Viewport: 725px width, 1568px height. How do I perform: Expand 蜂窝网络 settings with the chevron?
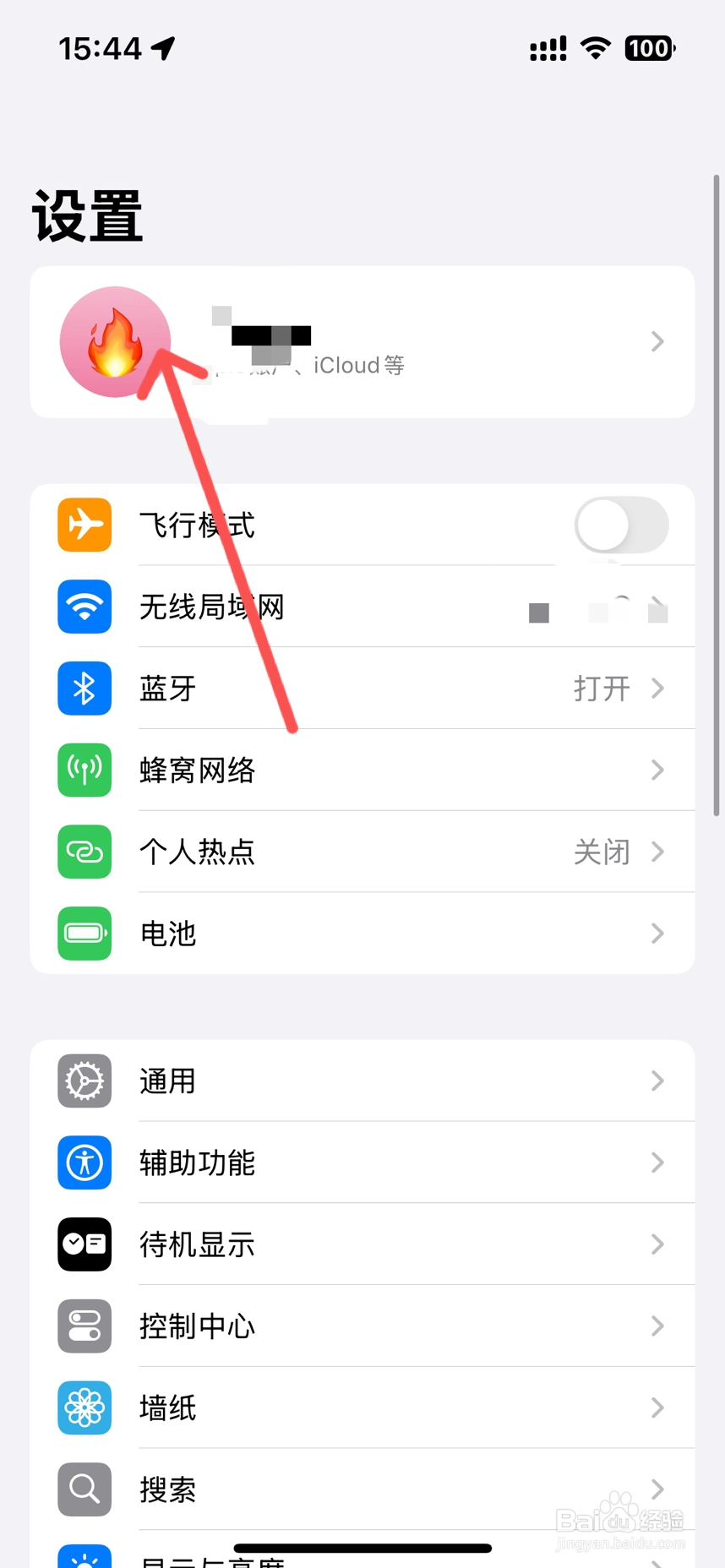click(657, 770)
